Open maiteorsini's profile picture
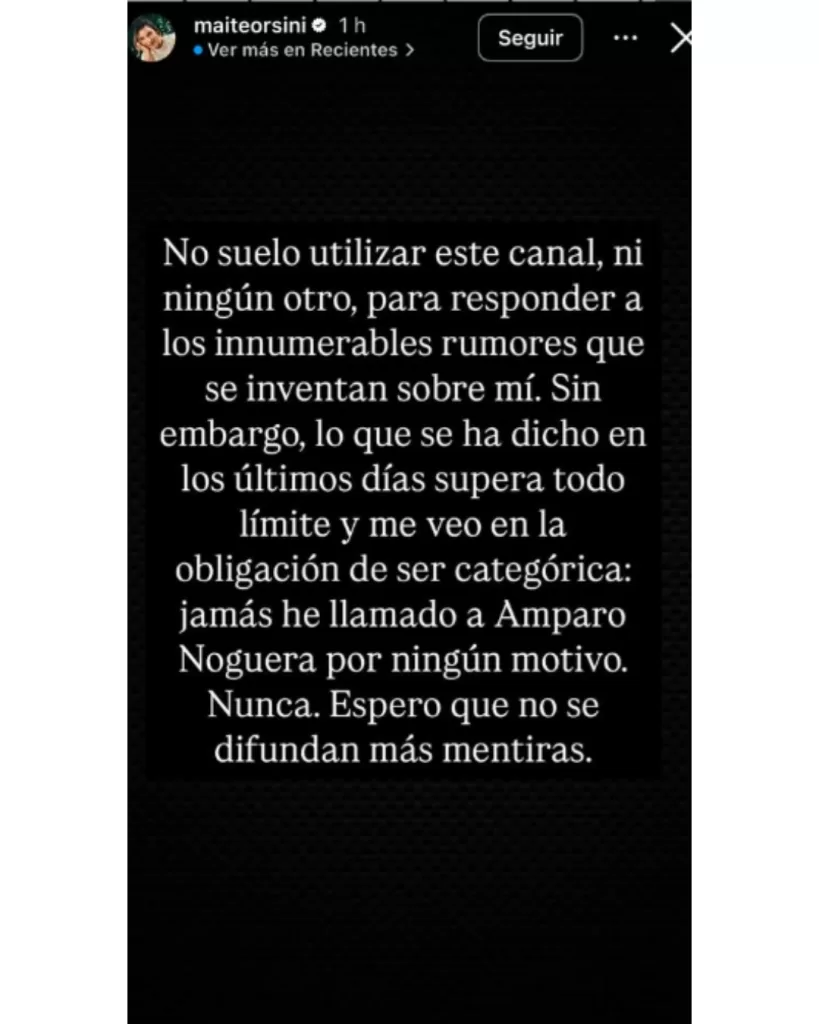 coord(153,38)
